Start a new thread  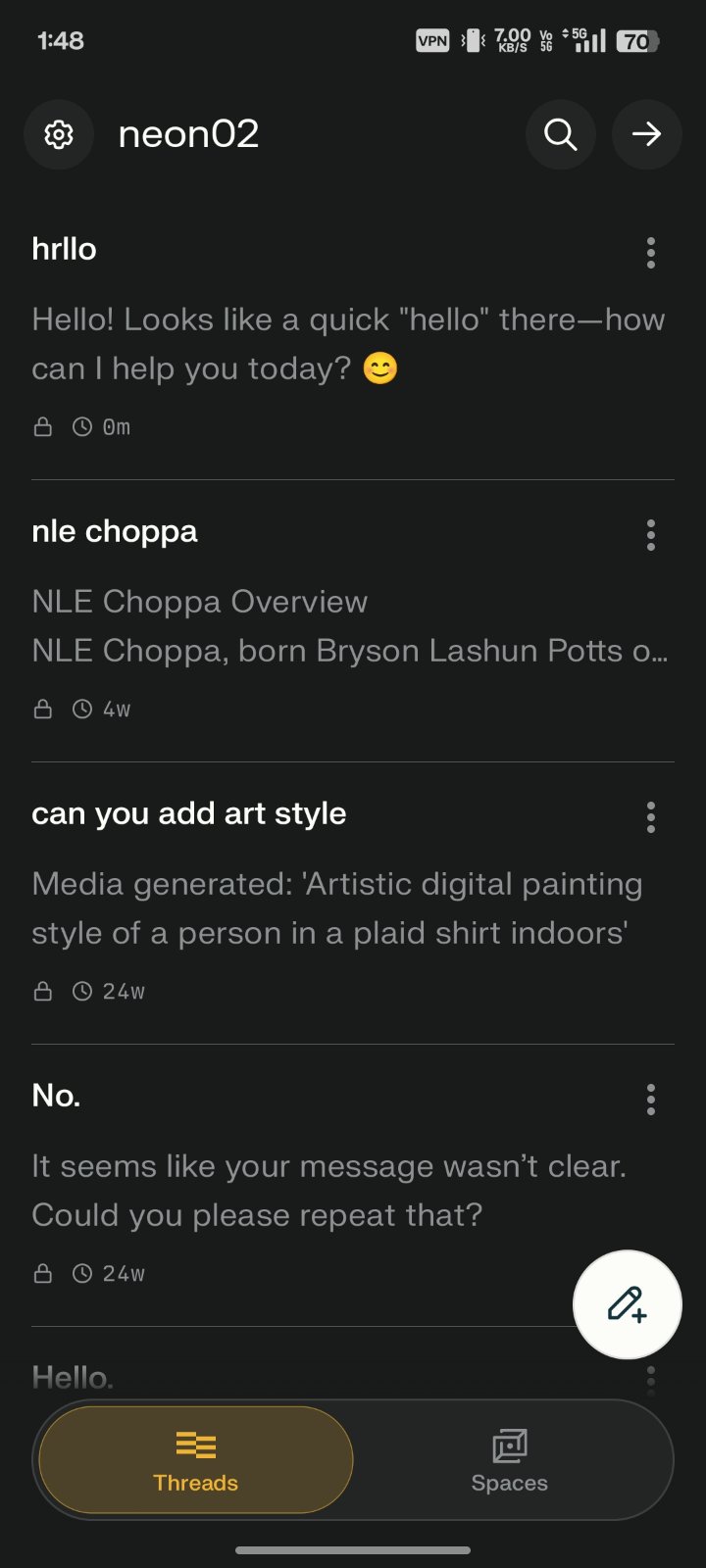tap(628, 1304)
